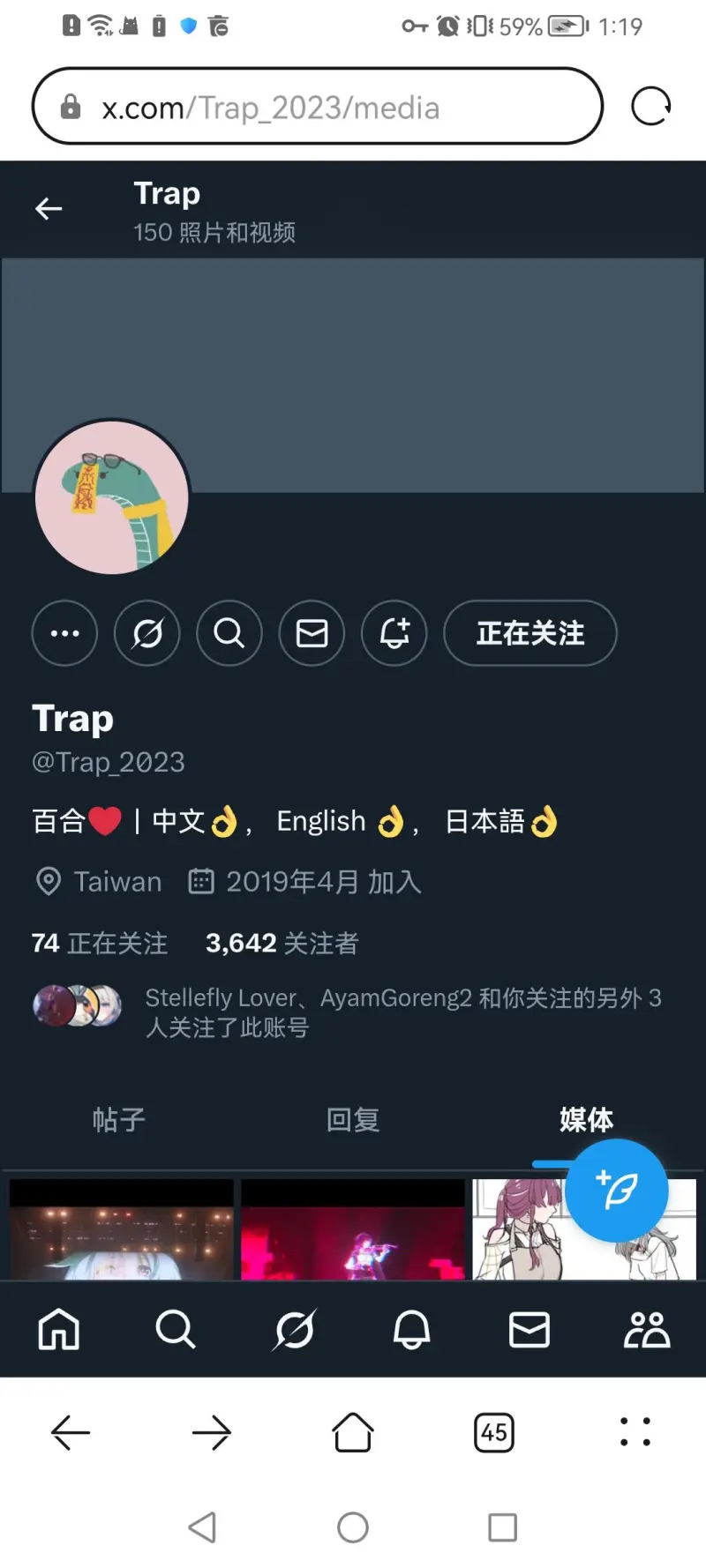
Task: Enable post notifications for Trap
Action: click(x=394, y=633)
